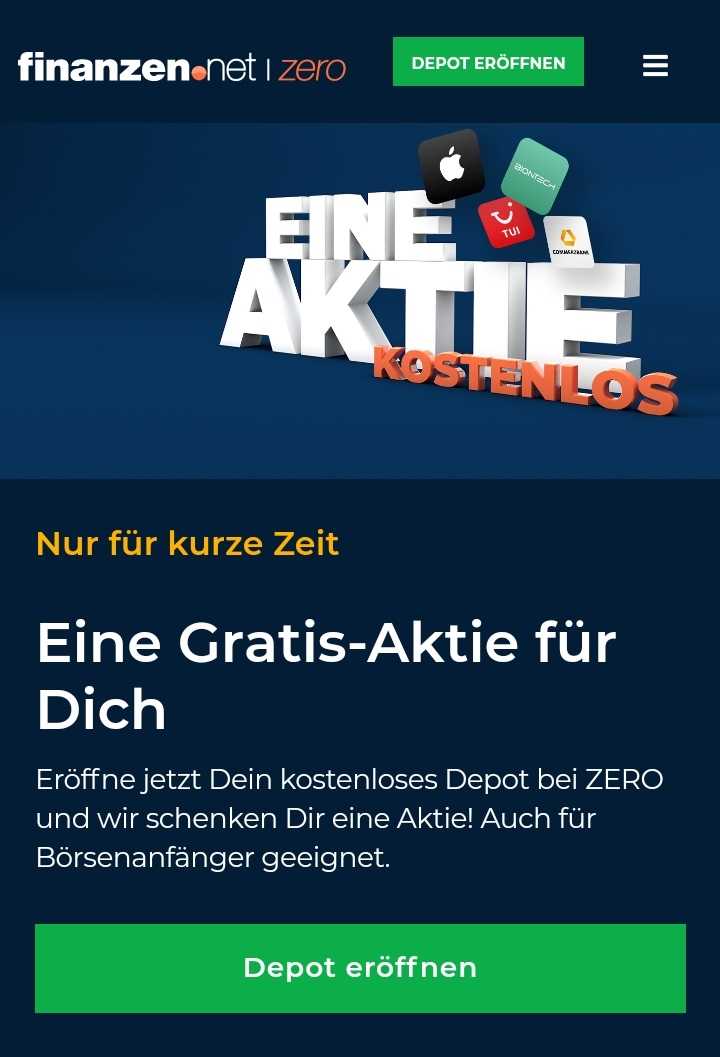This screenshot has height=1057, width=720.
Task: Tap the large green Depot eröffnen button
Action: (x=360, y=968)
